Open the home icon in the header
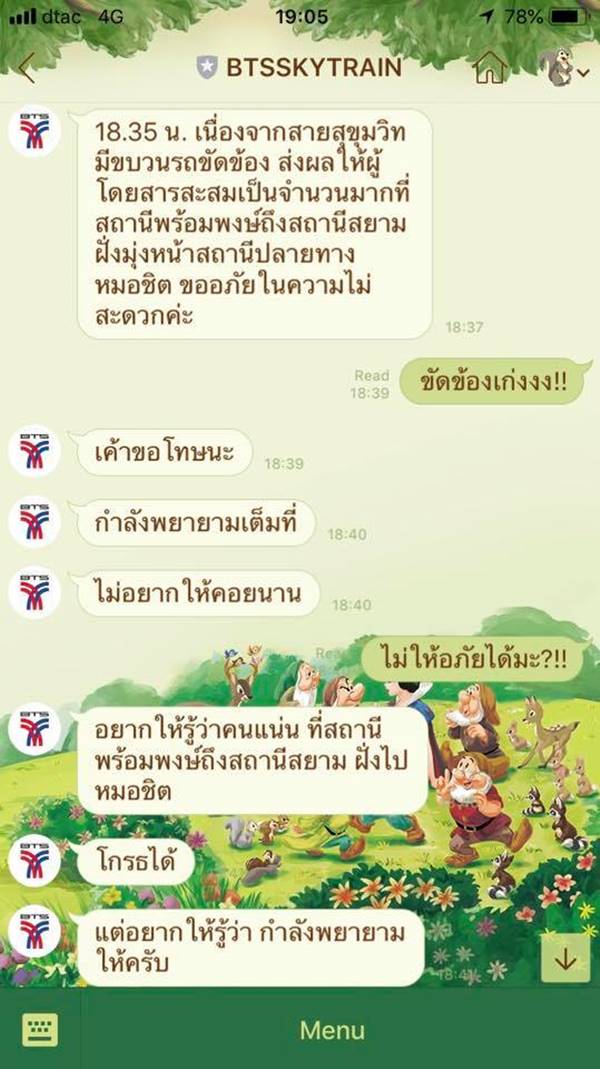The height and width of the screenshot is (1069, 600). point(490,69)
